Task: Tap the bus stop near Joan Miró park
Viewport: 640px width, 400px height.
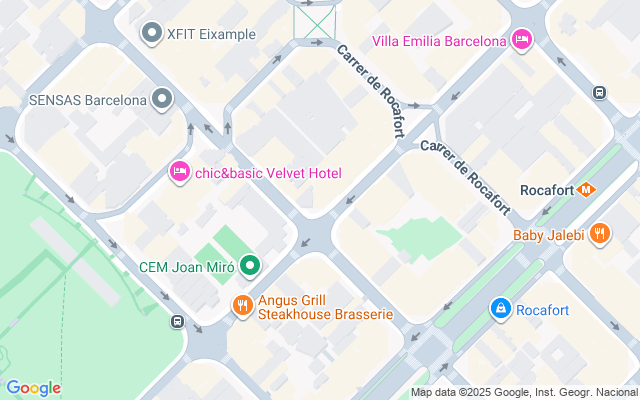Action: point(176,322)
